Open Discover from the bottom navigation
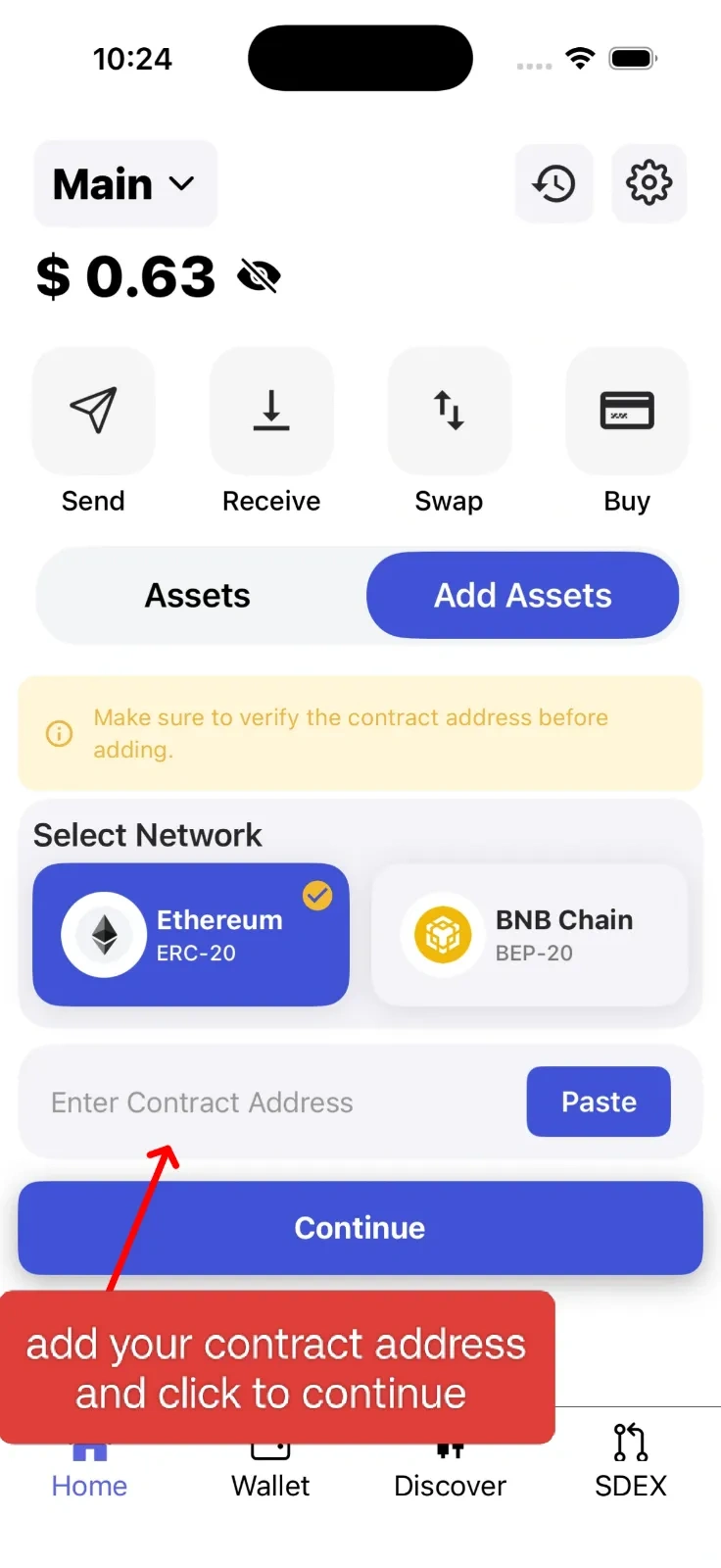721x1568 pixels. click(x=450, y=1448)
